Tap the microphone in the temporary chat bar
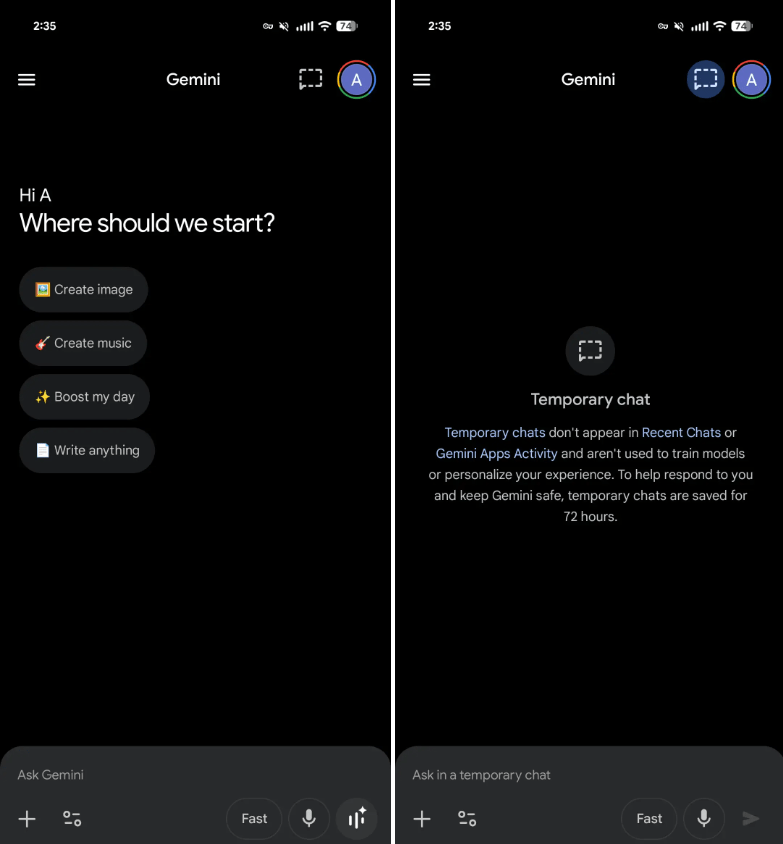Viewport: 783px width, 844px height. 704,819
